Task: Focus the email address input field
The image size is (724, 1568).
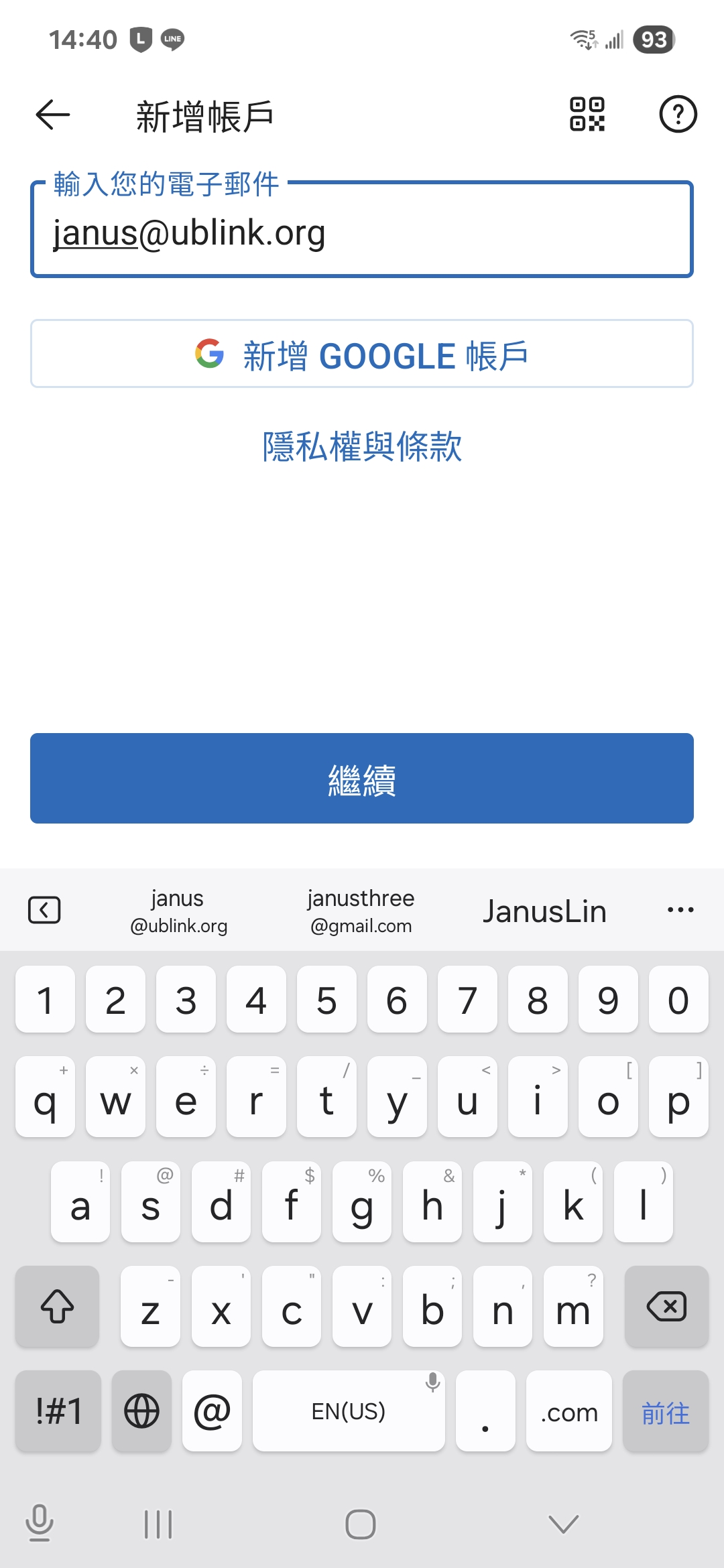Action: (362, 233)
